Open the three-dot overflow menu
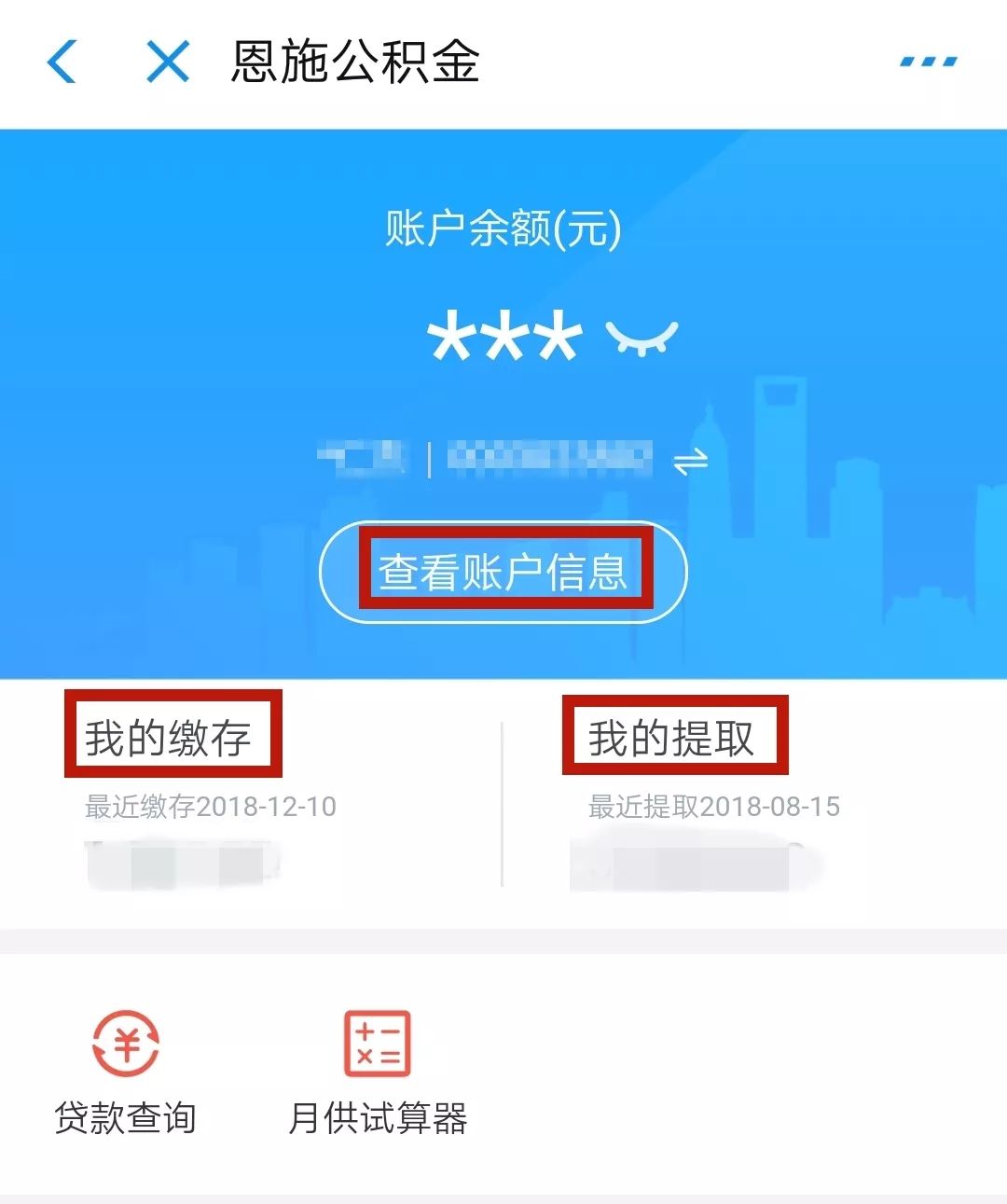Viewport: 1007px width, 1204px height. coord(928,62)
